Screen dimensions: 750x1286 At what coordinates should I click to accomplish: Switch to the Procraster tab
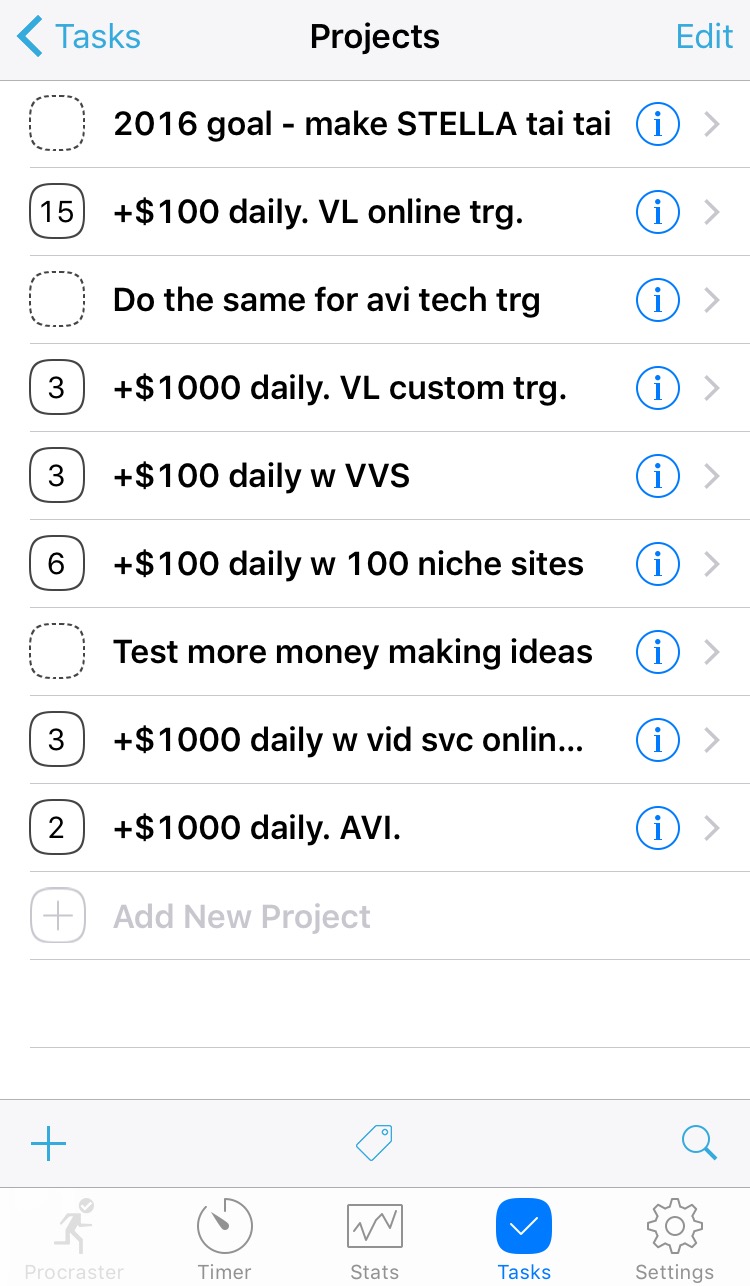(74, 1240)
